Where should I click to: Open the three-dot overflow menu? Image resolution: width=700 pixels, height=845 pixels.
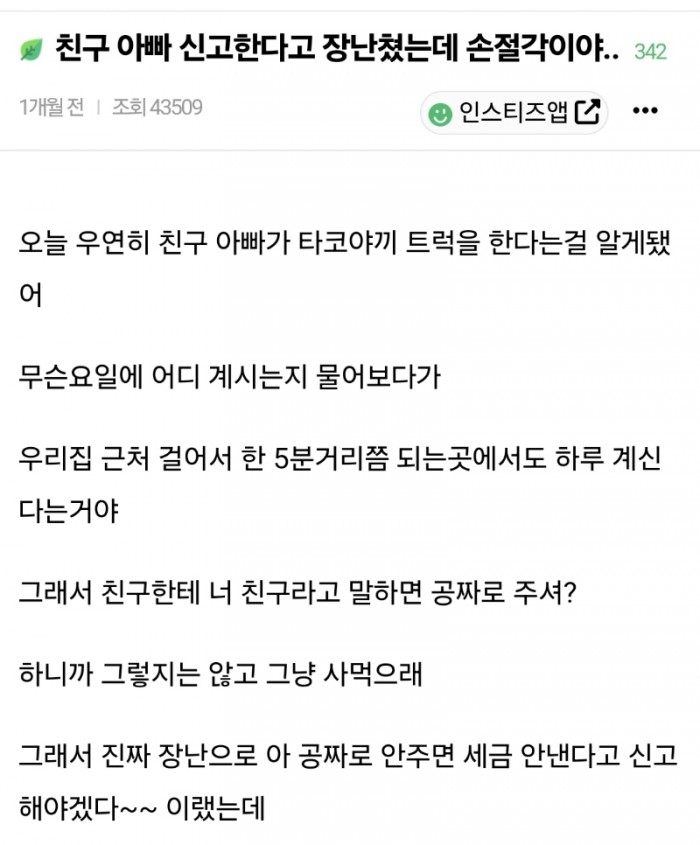[646, 112]
